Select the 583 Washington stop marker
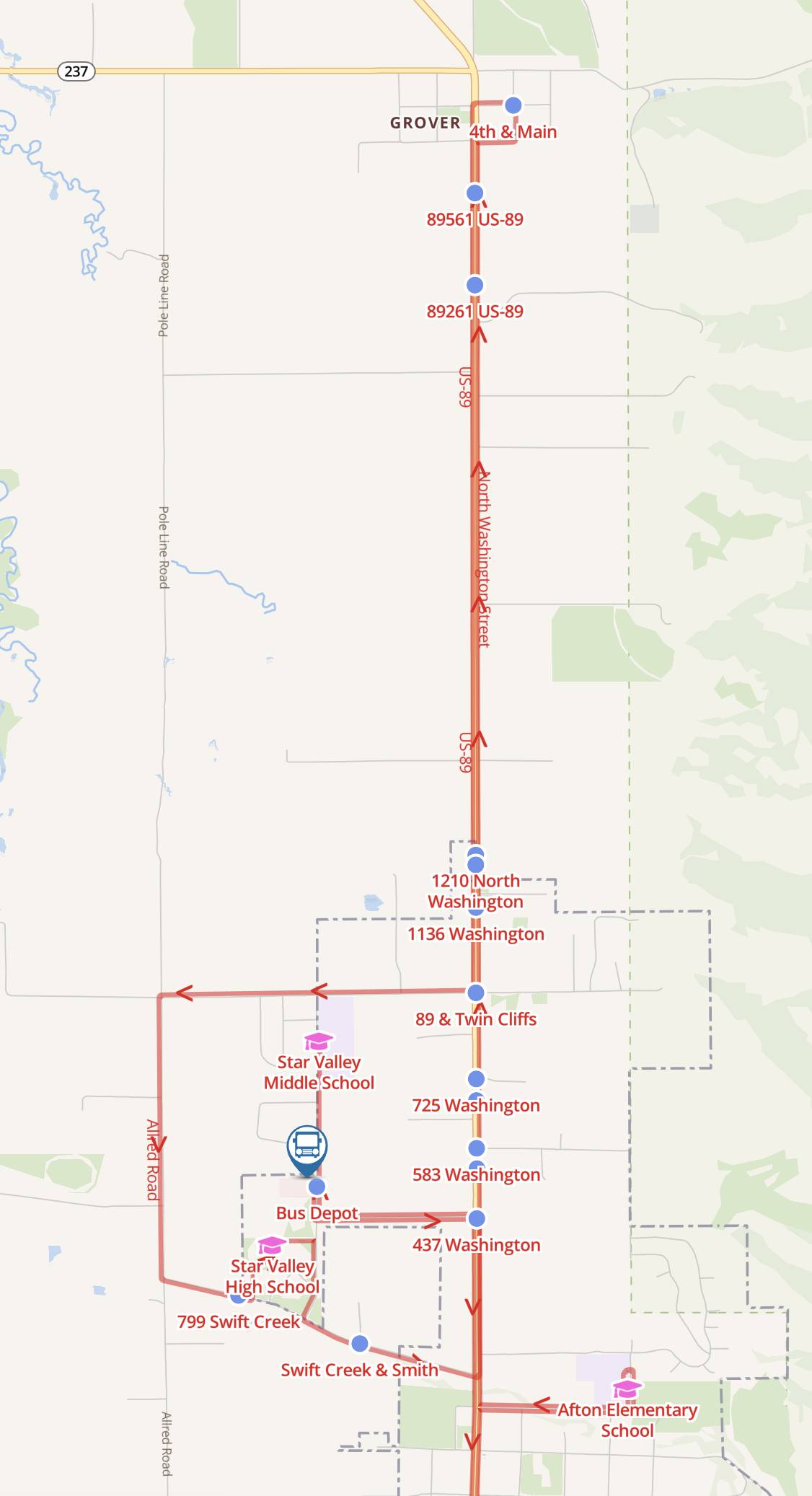812x1496 pixels. (x=477, y=1148)
